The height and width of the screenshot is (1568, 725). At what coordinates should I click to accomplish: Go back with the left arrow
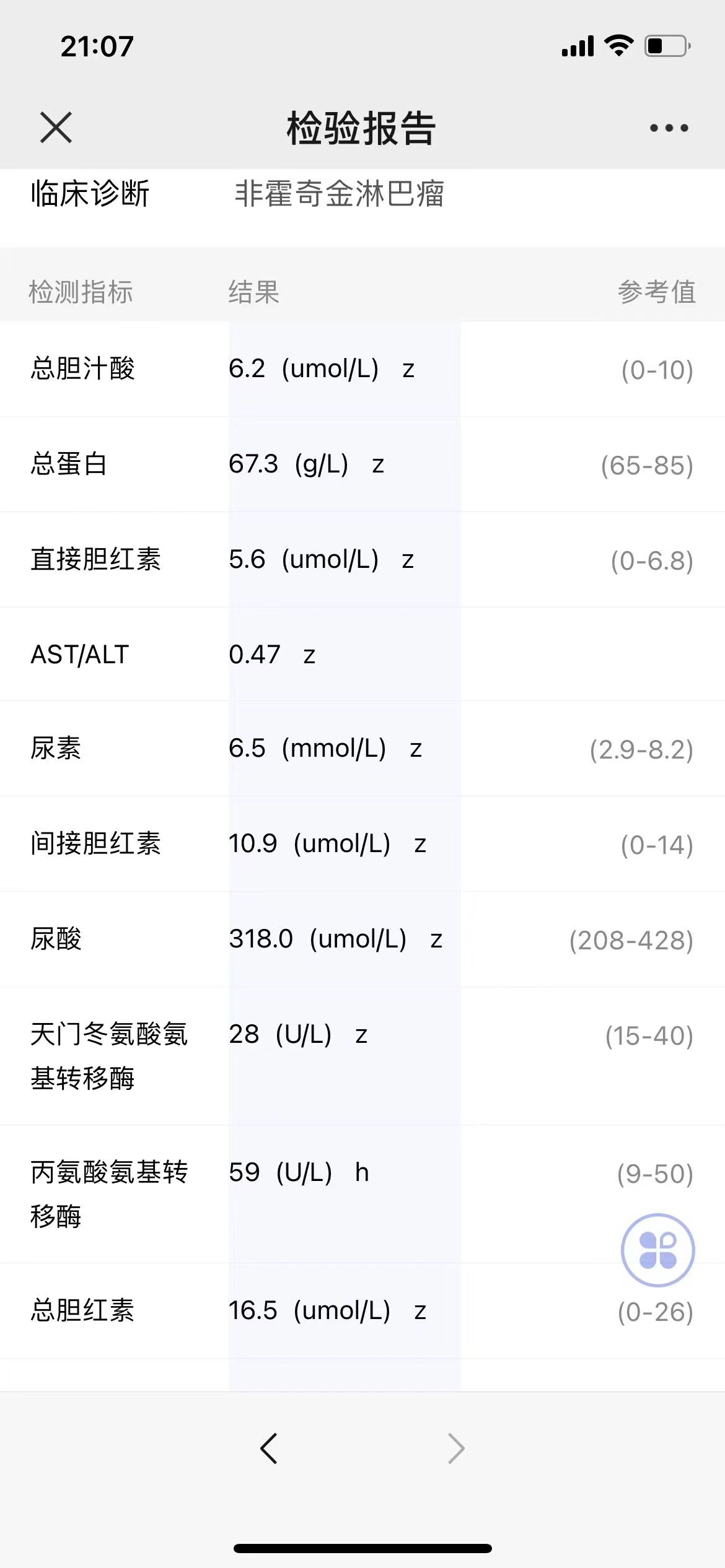(269, 1448)
